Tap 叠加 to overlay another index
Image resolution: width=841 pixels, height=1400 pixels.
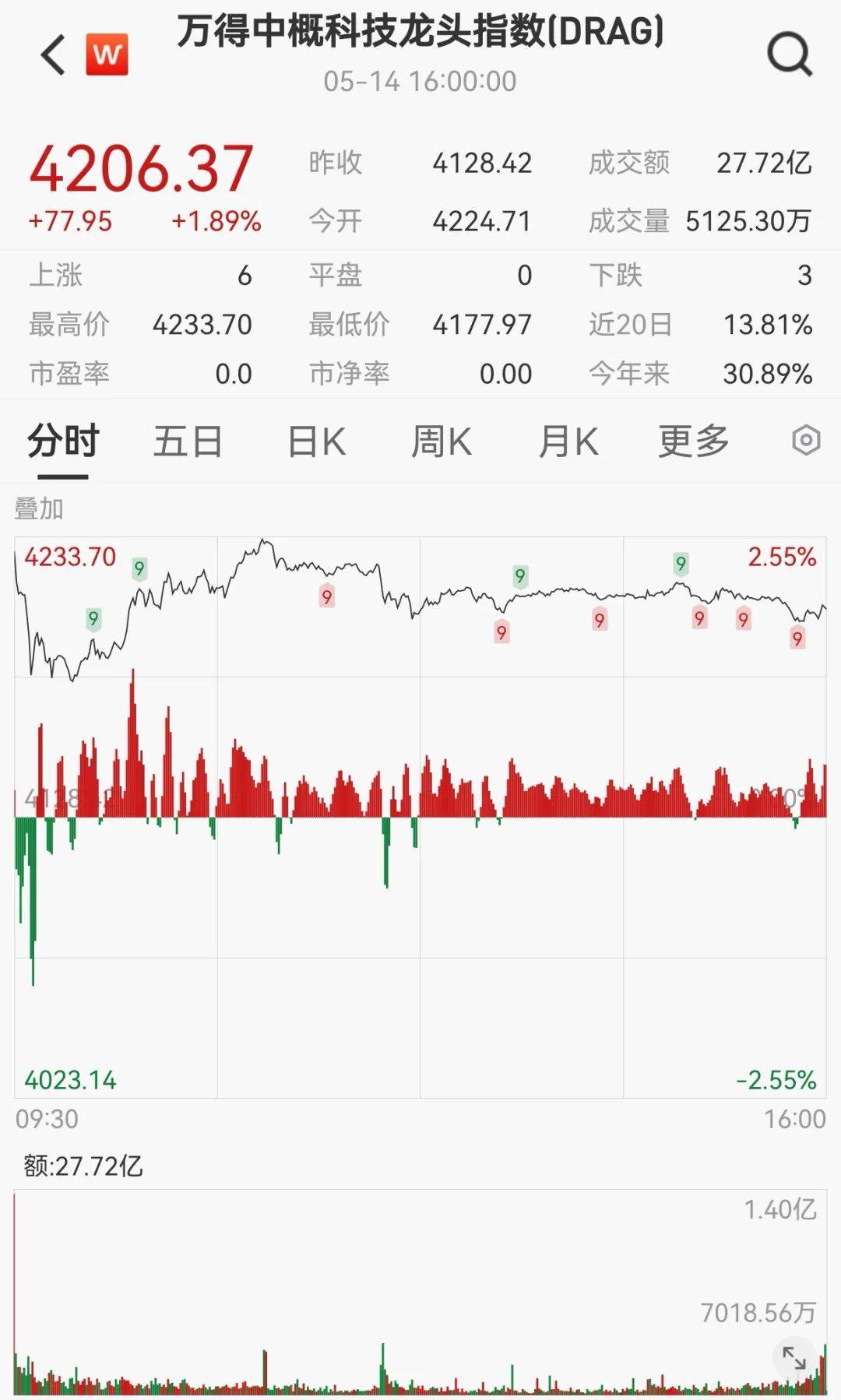(x=38, y=508)
